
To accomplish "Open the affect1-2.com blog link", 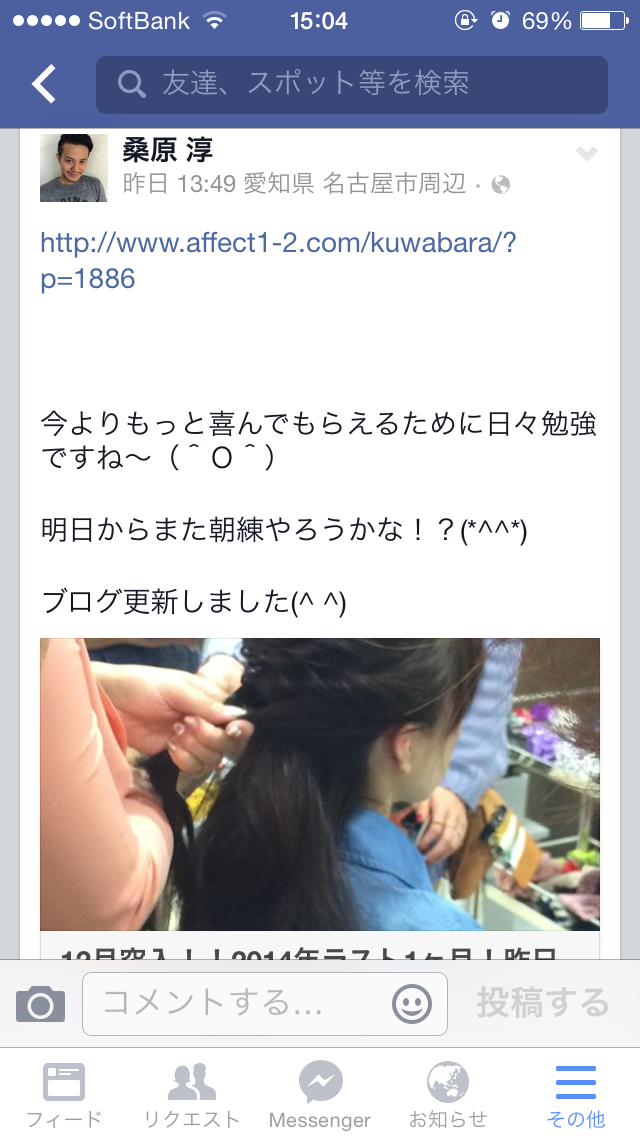I will click(278, 260).
